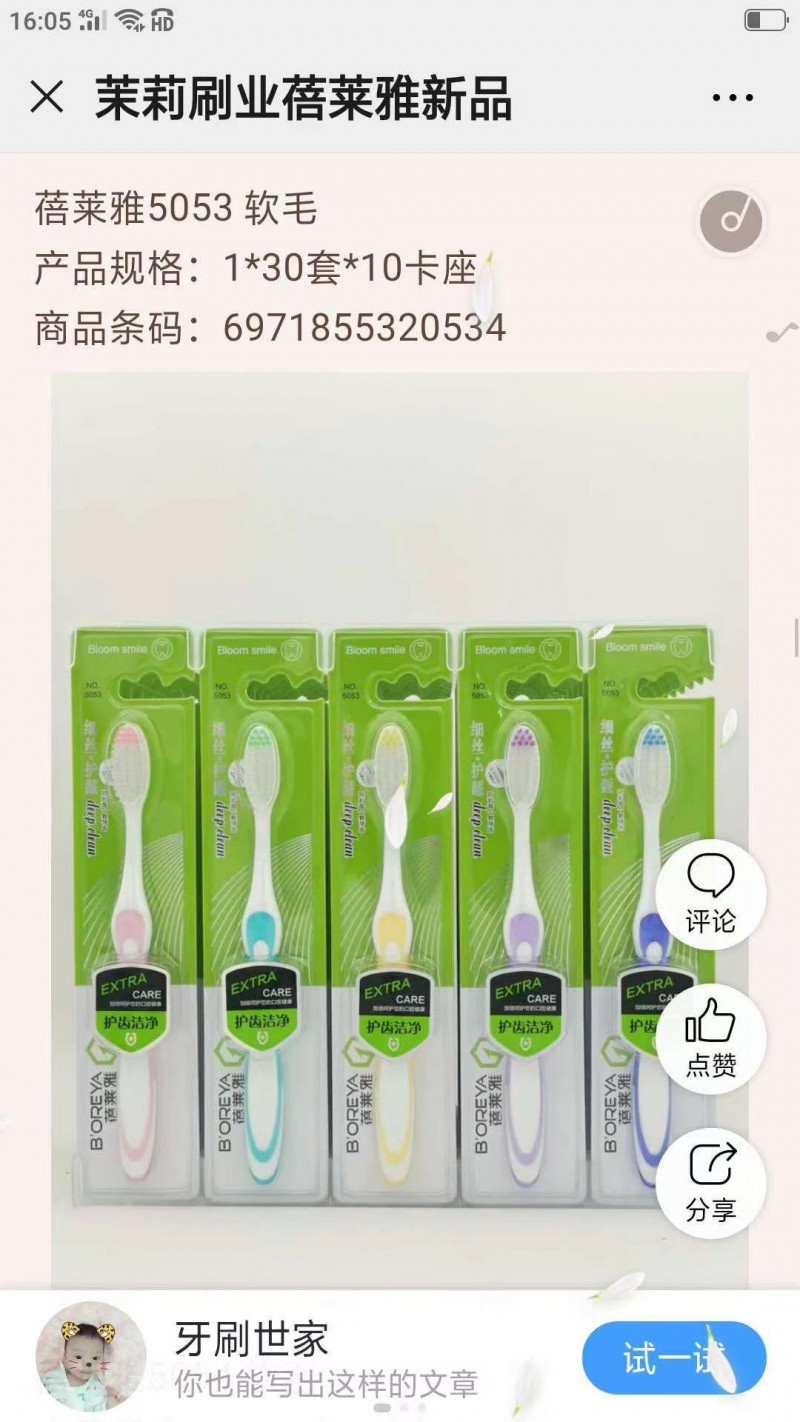Screen dimensions: 800x1422
Task: Close the article page
Action: (x=47, y=98)
